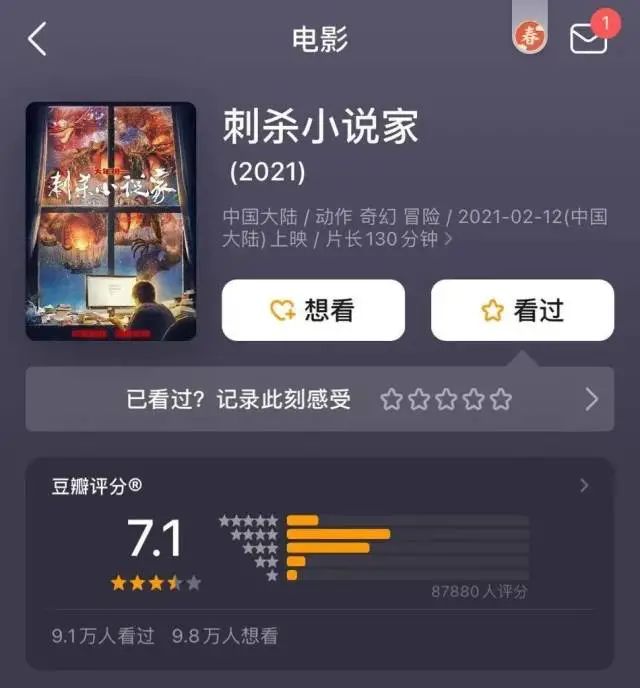Go back from the movie page
Viewport: 640px width, 688px height.
(38, 39)
